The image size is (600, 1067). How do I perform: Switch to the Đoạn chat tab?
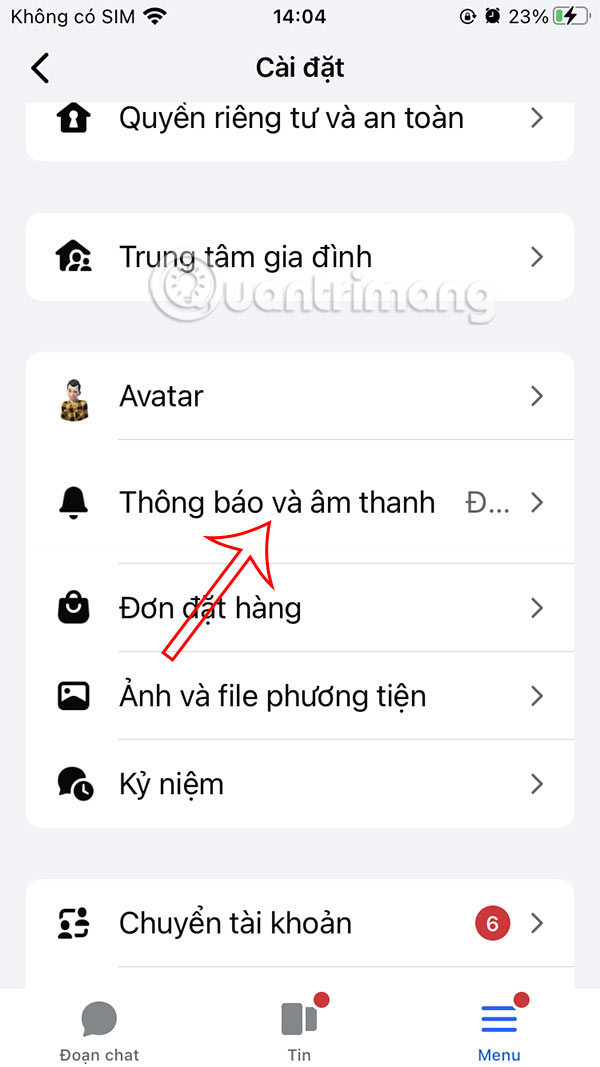pos(99,1031)
